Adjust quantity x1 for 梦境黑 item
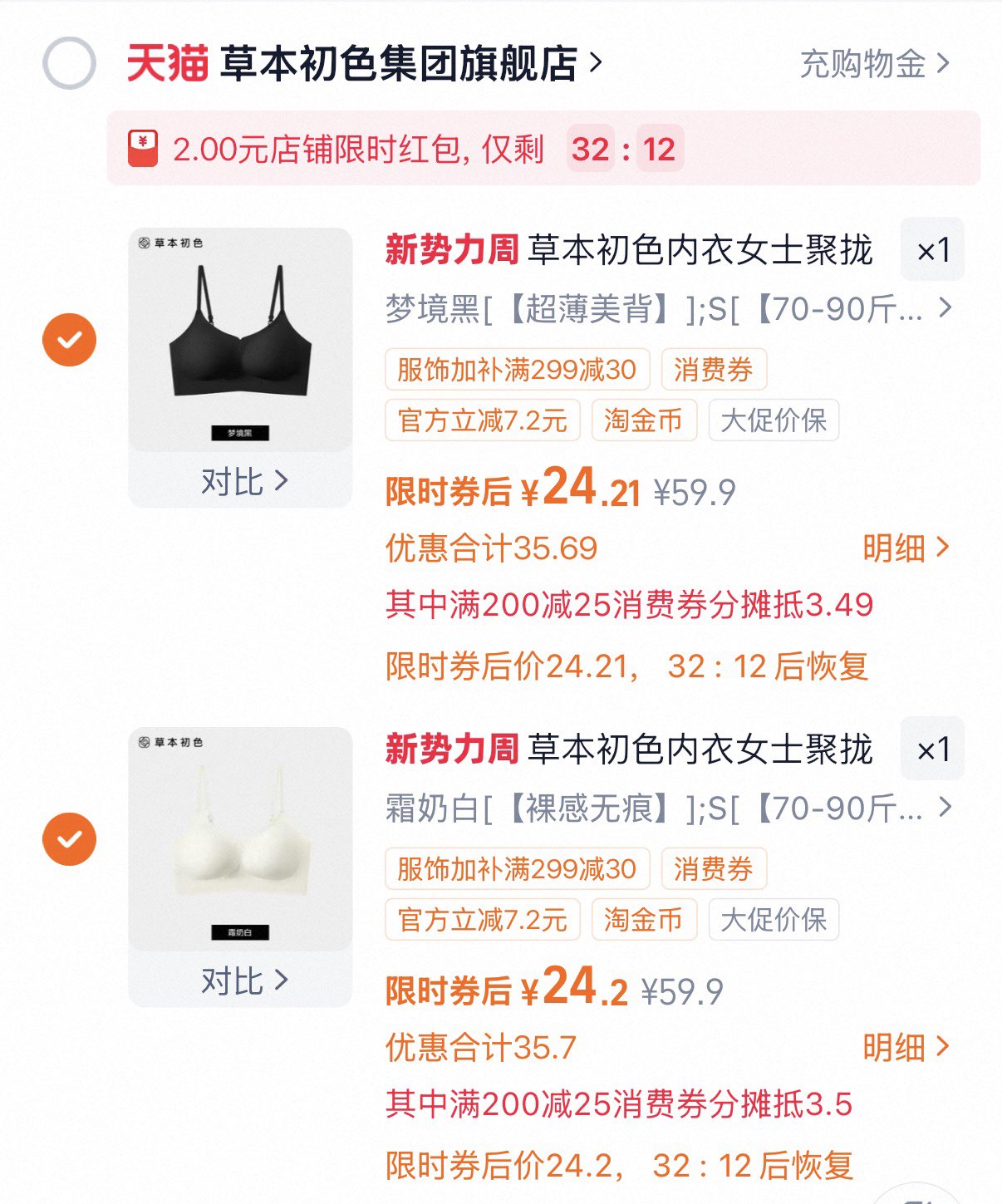 [x=932, y=250]
